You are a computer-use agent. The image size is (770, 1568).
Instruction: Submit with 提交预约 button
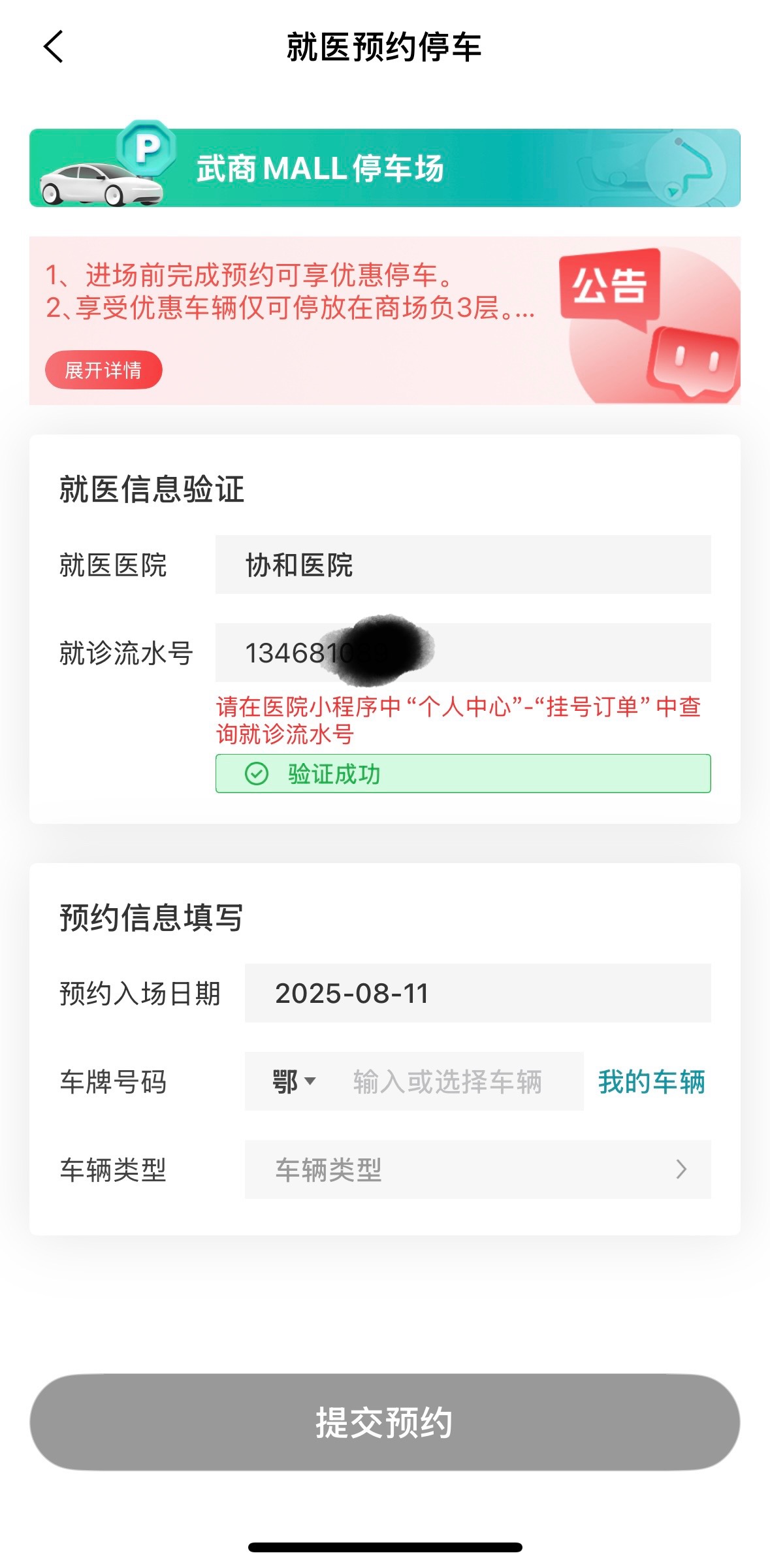tap(385, 1422)
